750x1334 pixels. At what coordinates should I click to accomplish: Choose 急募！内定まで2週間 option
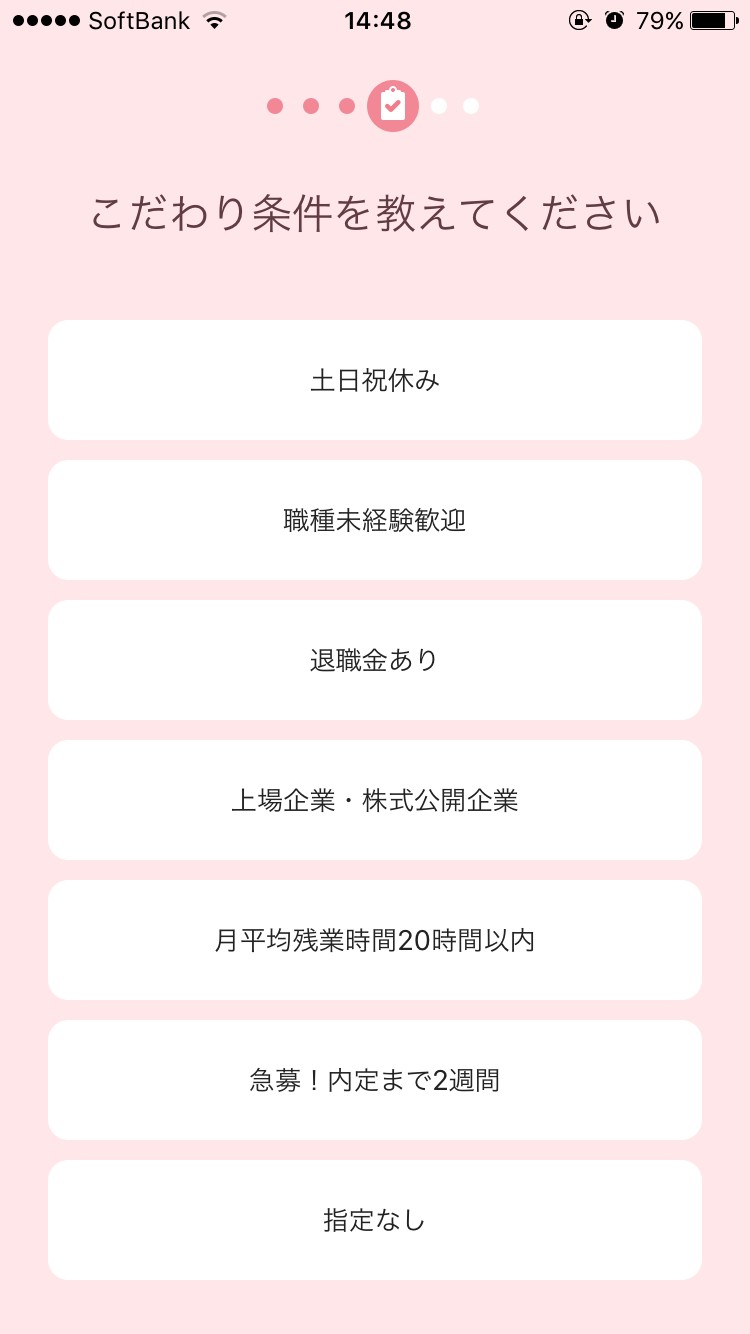click(x=375, y=1080)
